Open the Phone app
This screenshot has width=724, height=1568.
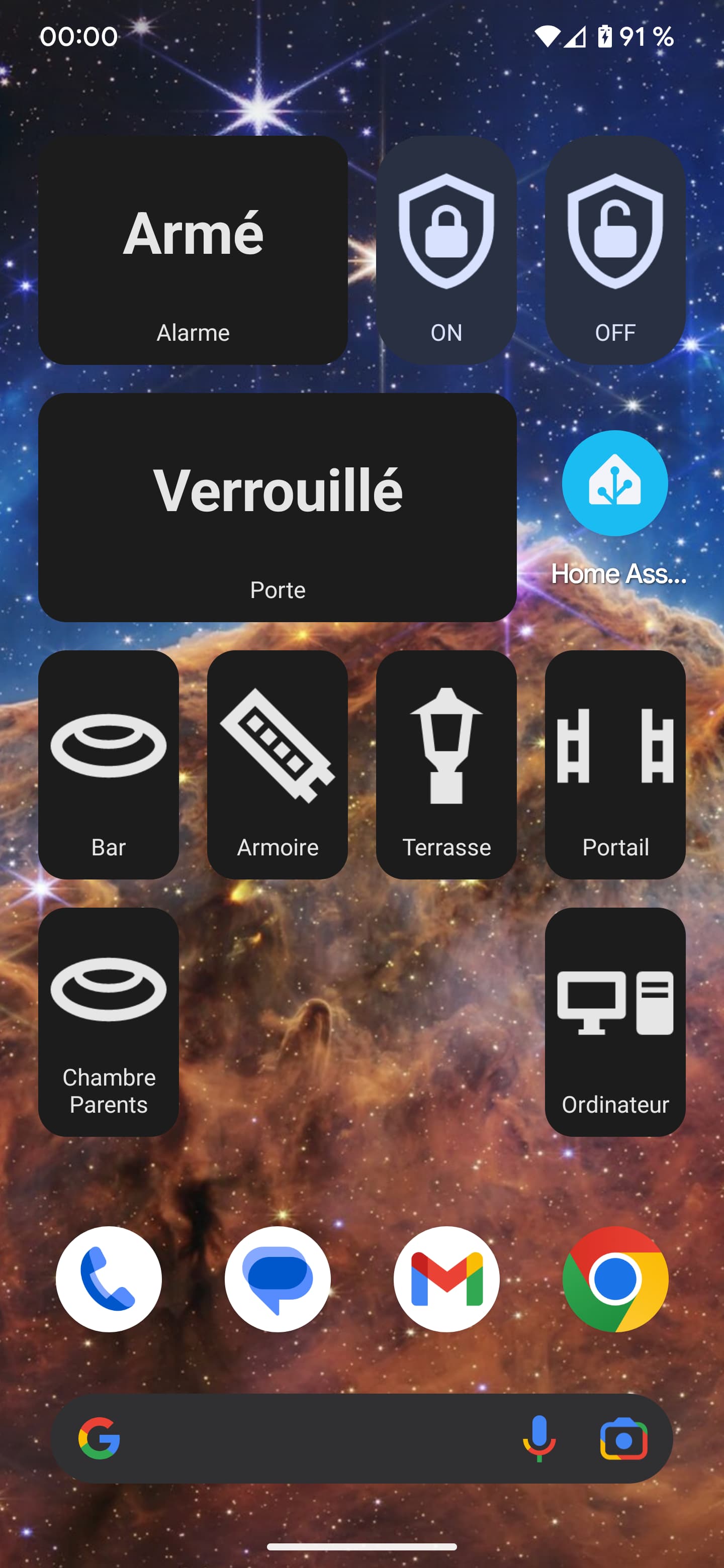tap(109, 1279)
